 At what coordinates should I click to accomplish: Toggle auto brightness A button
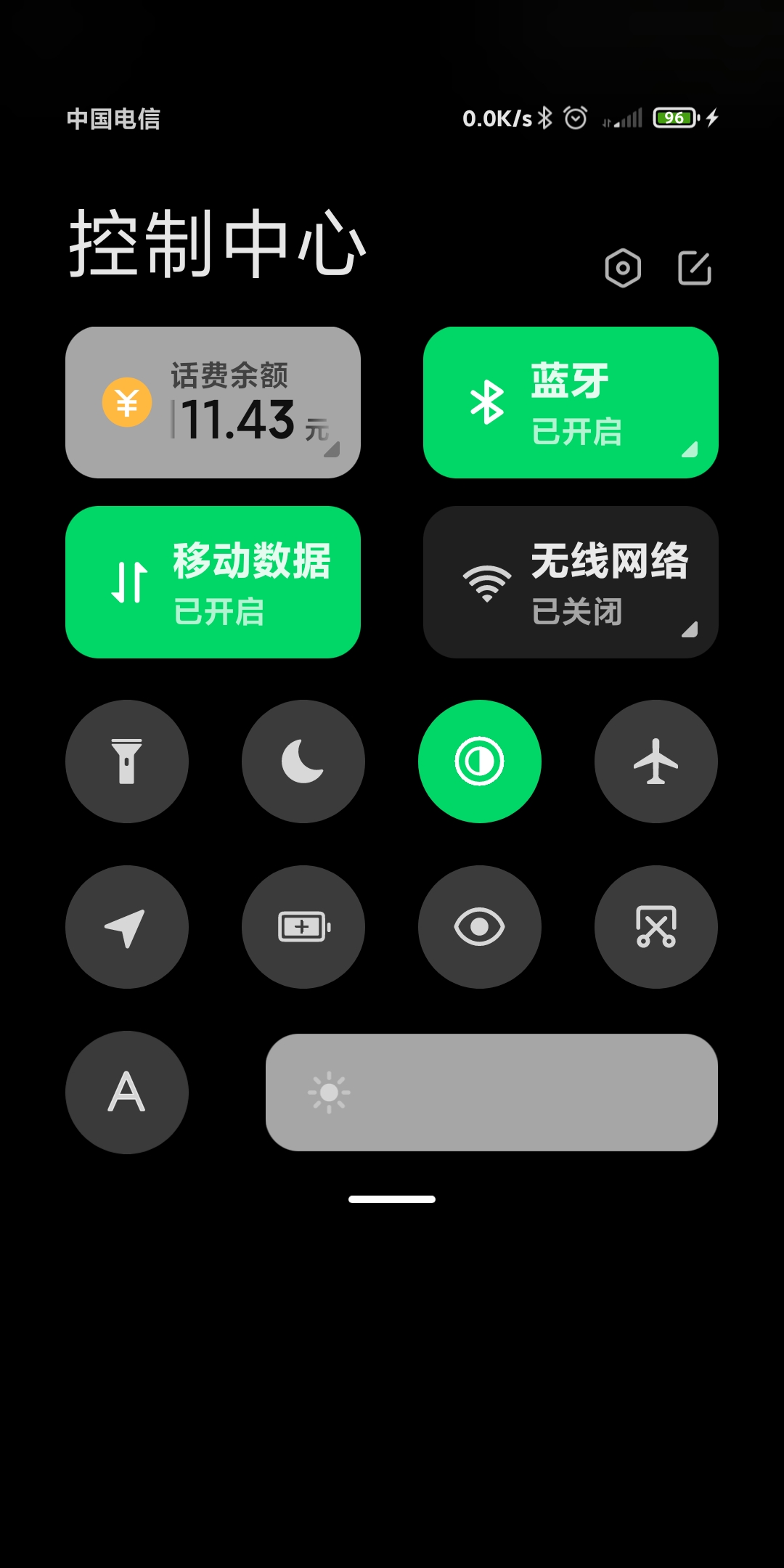[x=127, y=1093]
